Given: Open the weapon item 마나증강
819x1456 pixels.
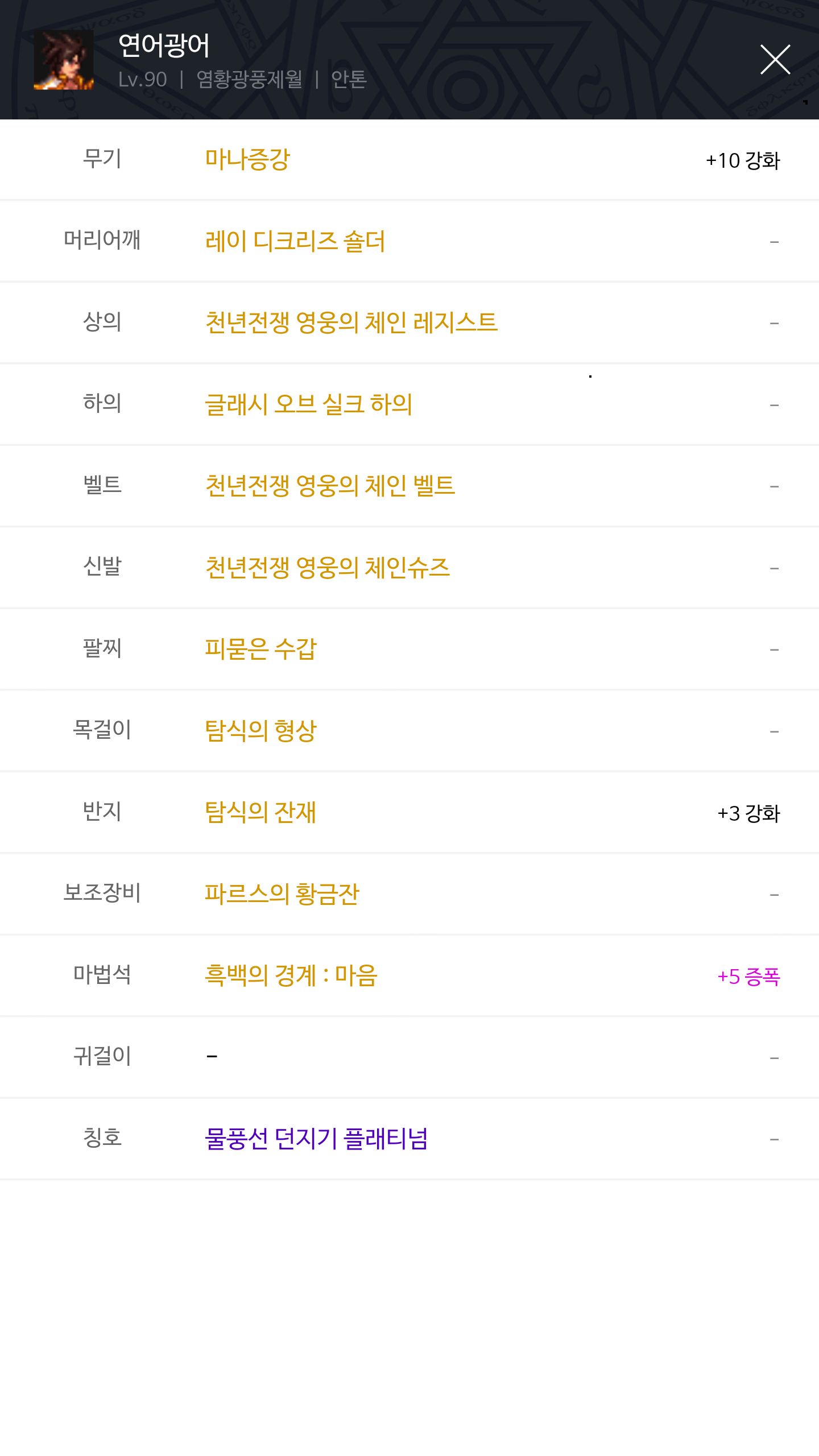Looking at the screenshot, I should tap(247, 159).
